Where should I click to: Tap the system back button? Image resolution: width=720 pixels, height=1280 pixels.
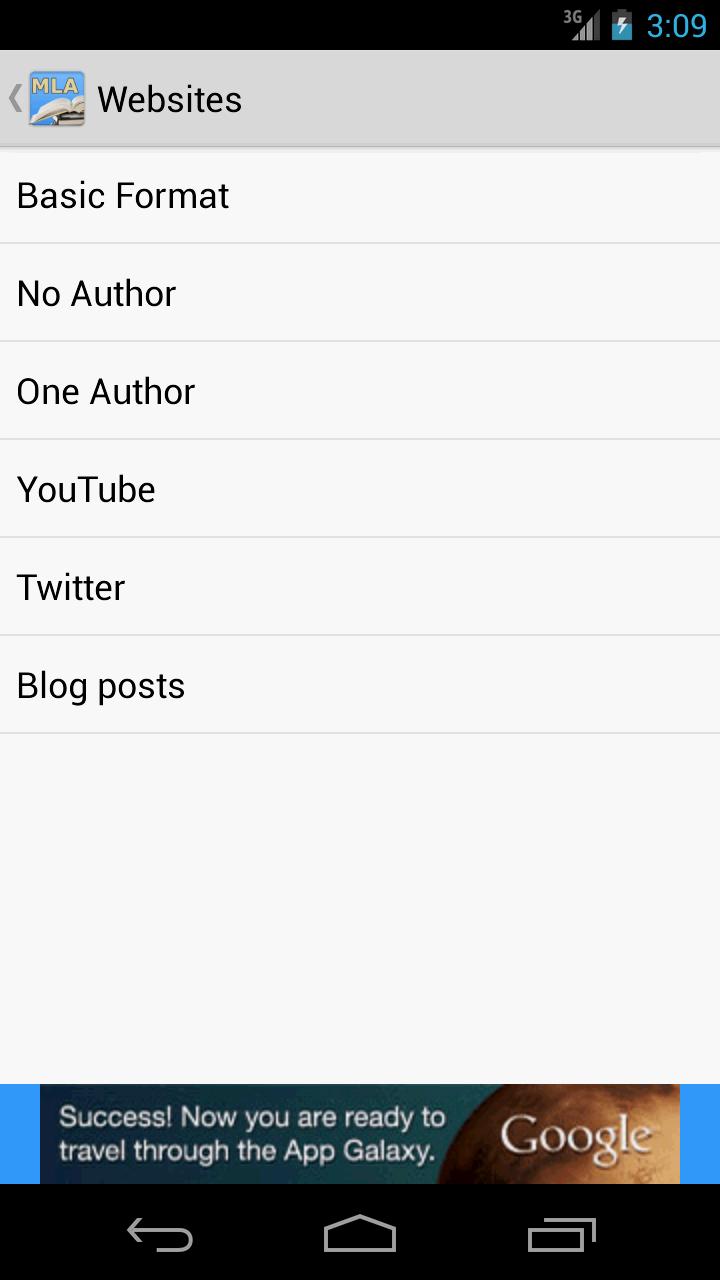(160, 1236)
